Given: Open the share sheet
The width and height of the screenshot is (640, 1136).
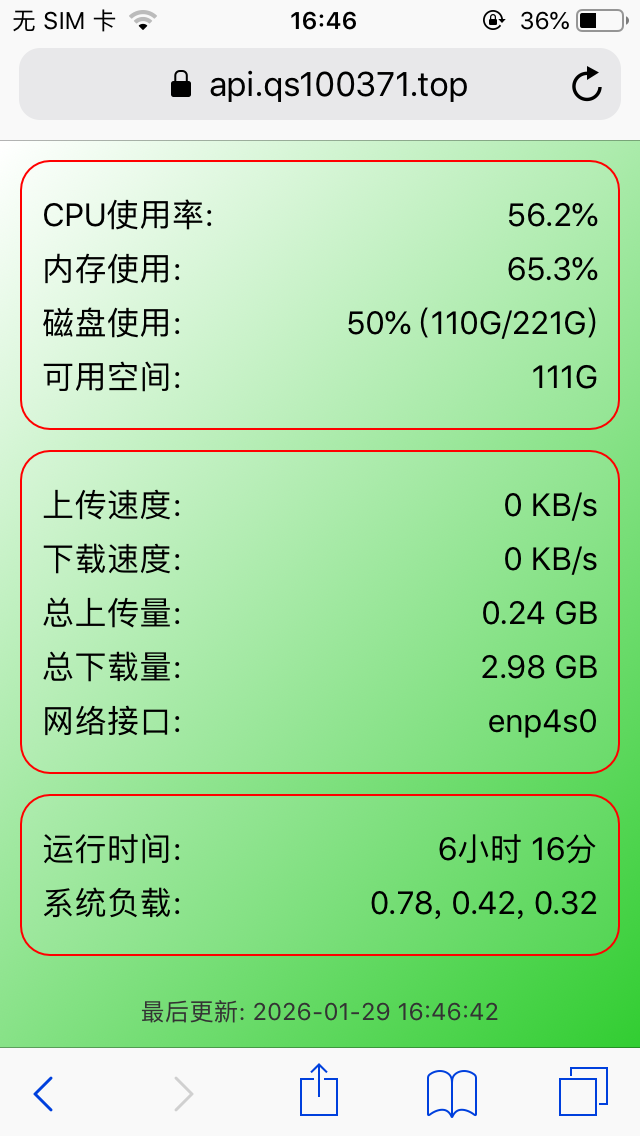Looking at the screenshot, I should pos(319,1090).
